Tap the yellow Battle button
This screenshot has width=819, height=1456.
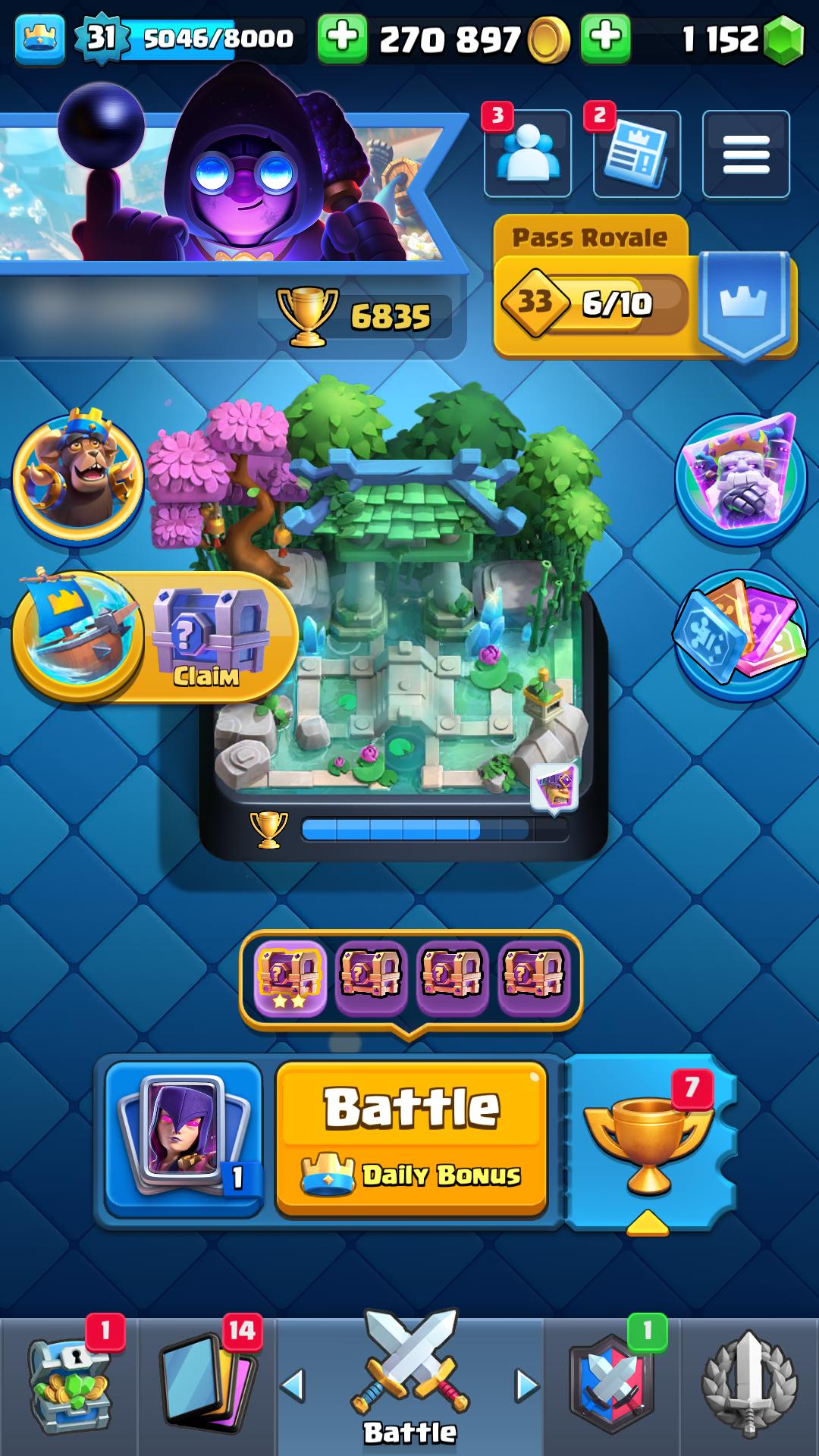pyautogui.click(x=411, y=1137)
